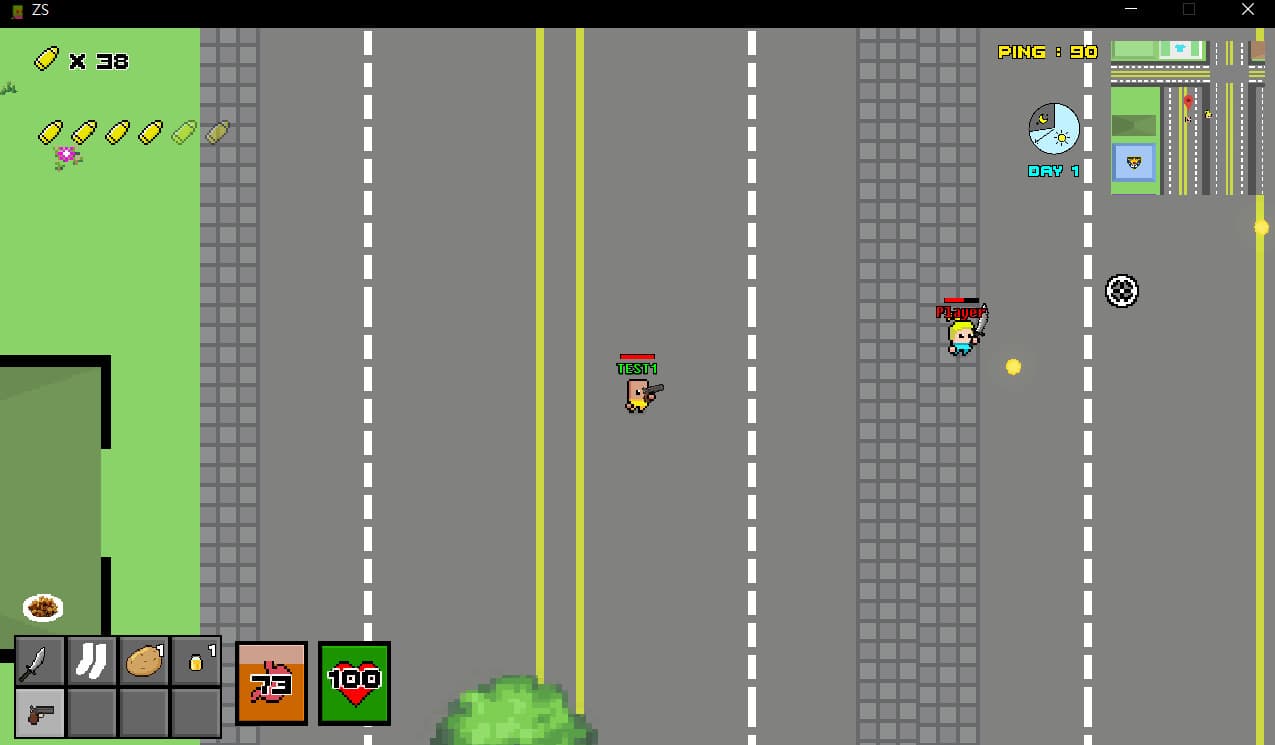Select the potato inventory item
The width and height of the screenshot is (1275, 745).
pyautogui.click(x=144, y=662)
